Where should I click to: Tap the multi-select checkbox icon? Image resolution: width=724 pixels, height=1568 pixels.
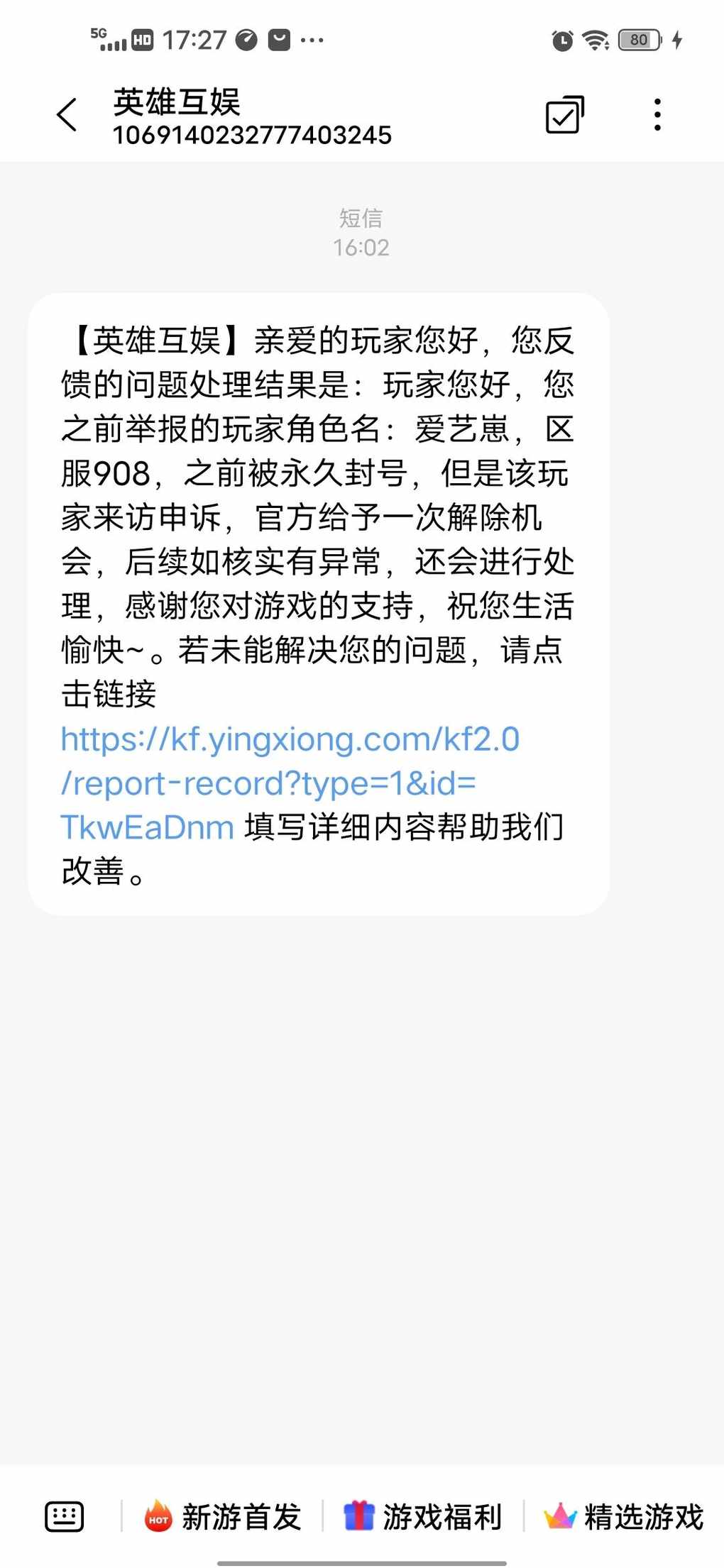(x=564, y=115)
